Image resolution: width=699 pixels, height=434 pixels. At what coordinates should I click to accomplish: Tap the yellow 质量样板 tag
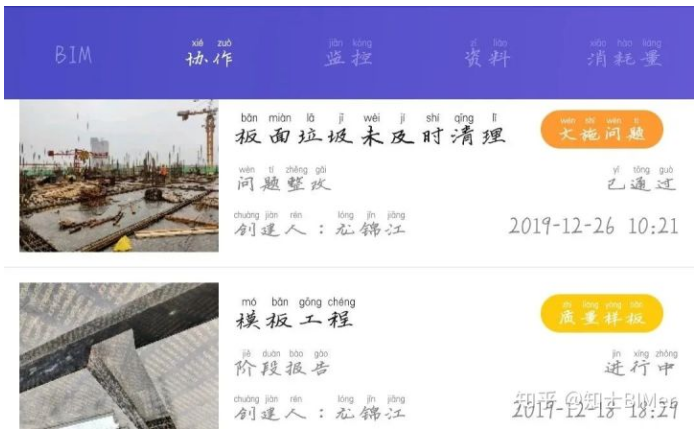(x=601, y=315)
